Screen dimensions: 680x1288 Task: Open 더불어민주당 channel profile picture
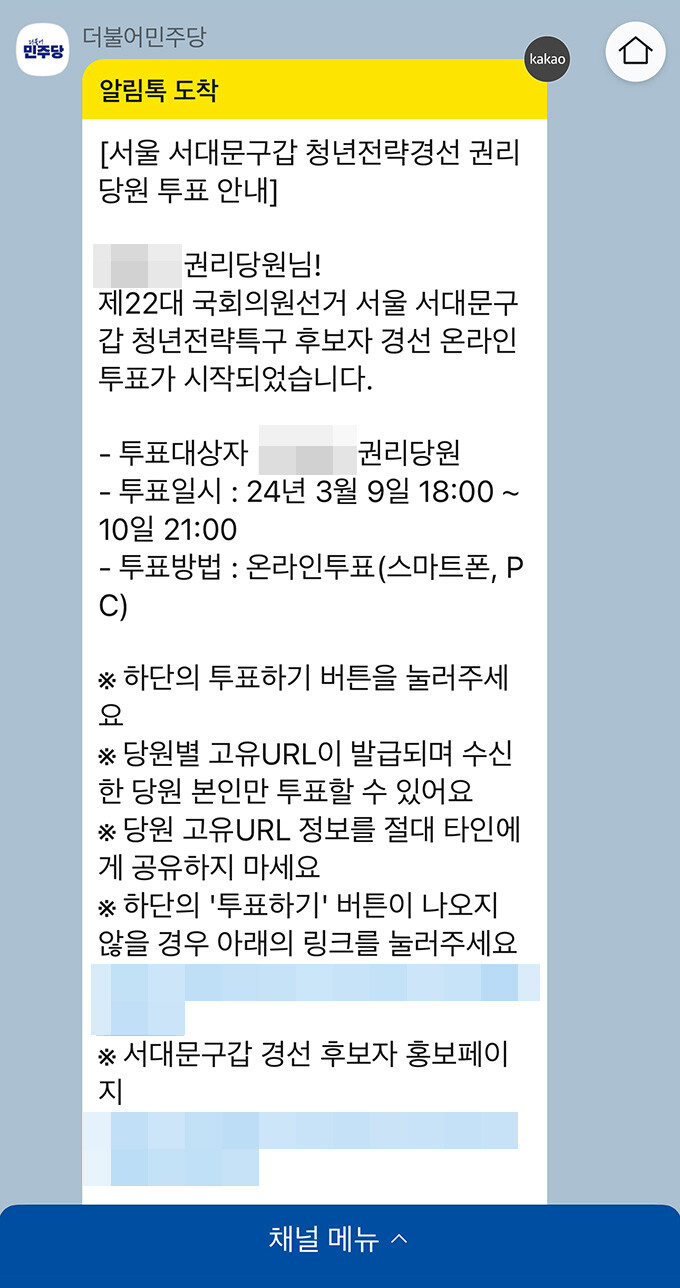pyautogui.click(x=42, y=50)
